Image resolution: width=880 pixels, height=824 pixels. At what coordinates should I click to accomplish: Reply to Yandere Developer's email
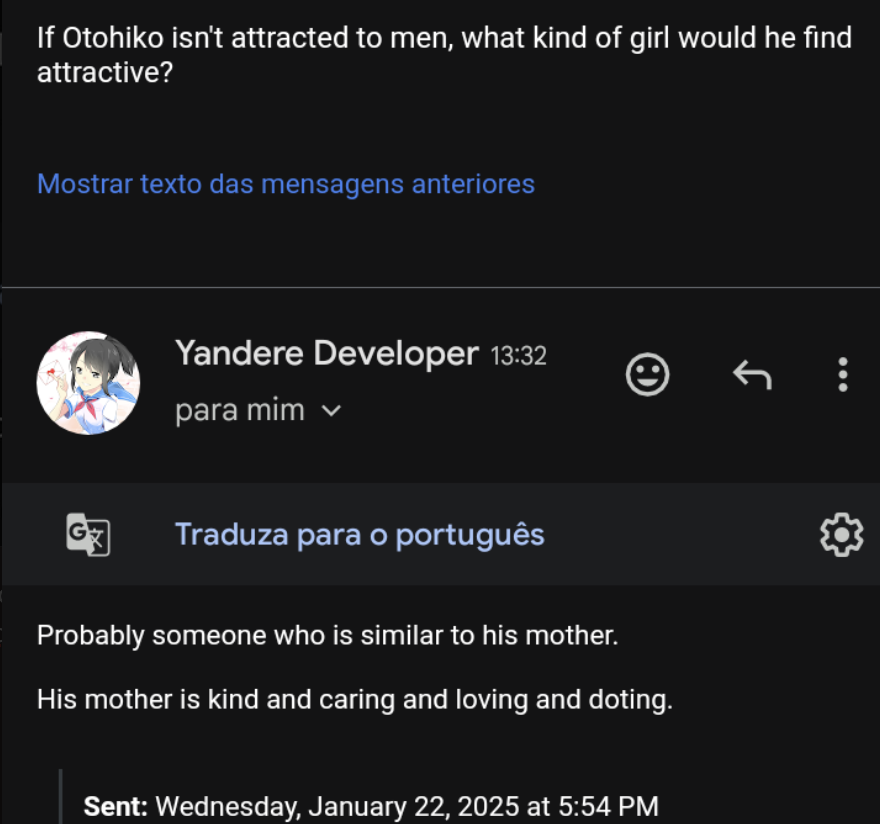752,375
